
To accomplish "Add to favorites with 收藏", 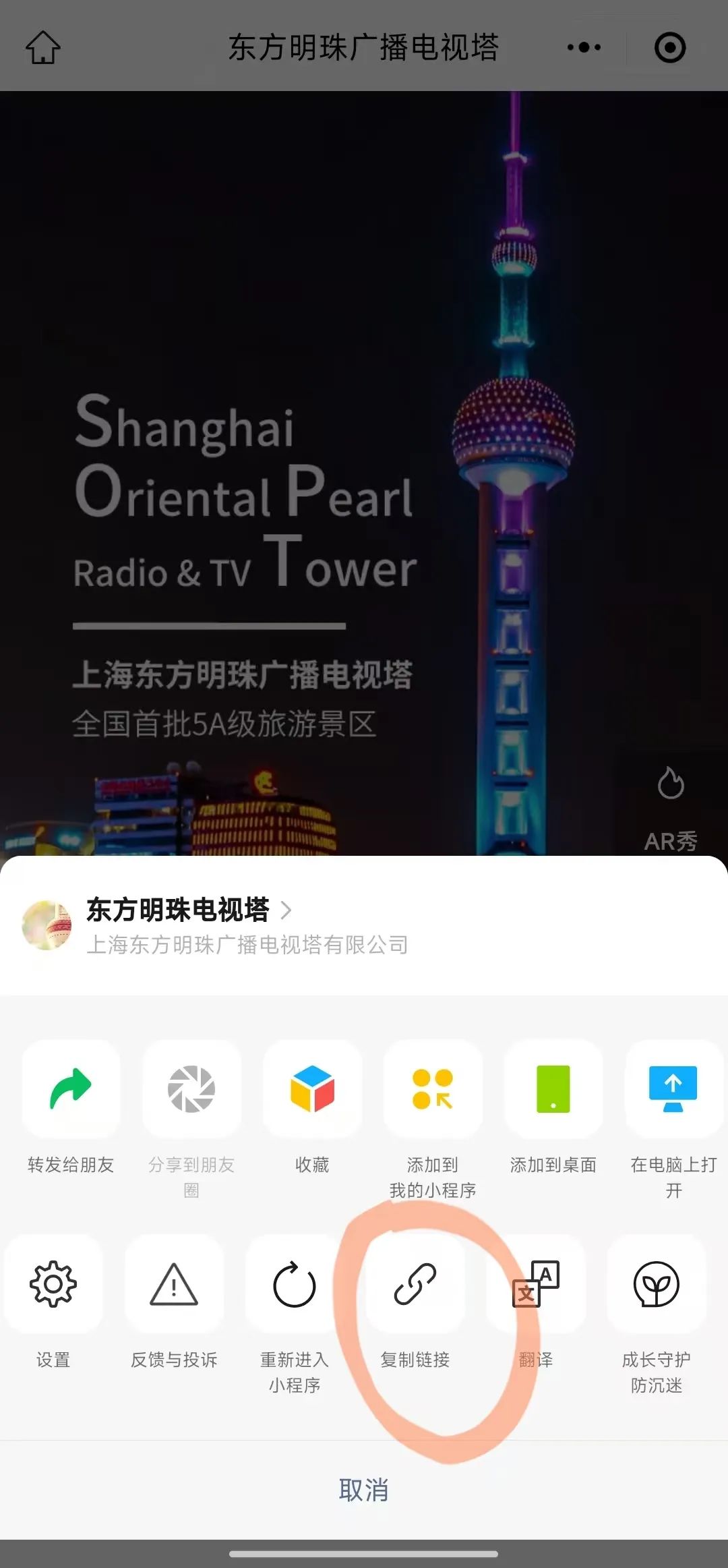I will (x=312, y=1089).
